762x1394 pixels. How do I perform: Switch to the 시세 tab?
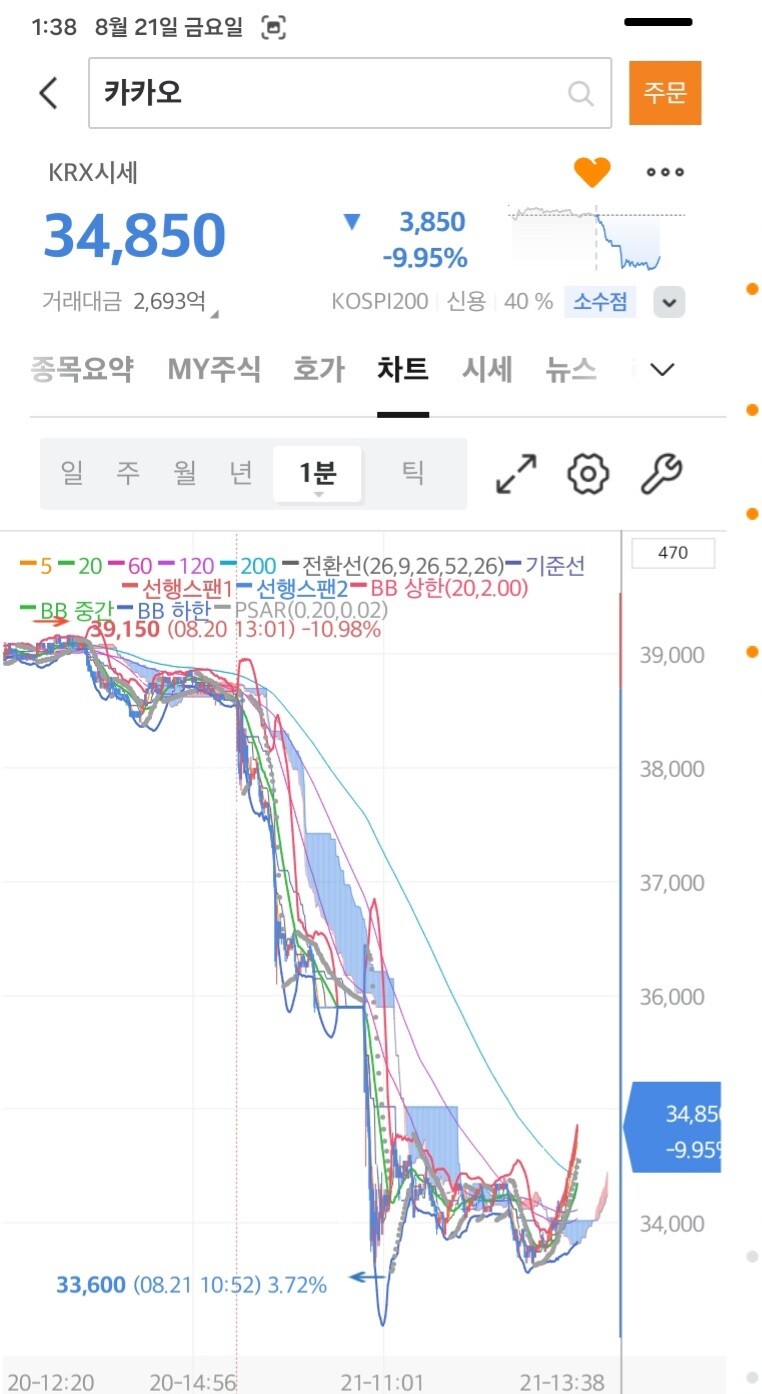487,370
